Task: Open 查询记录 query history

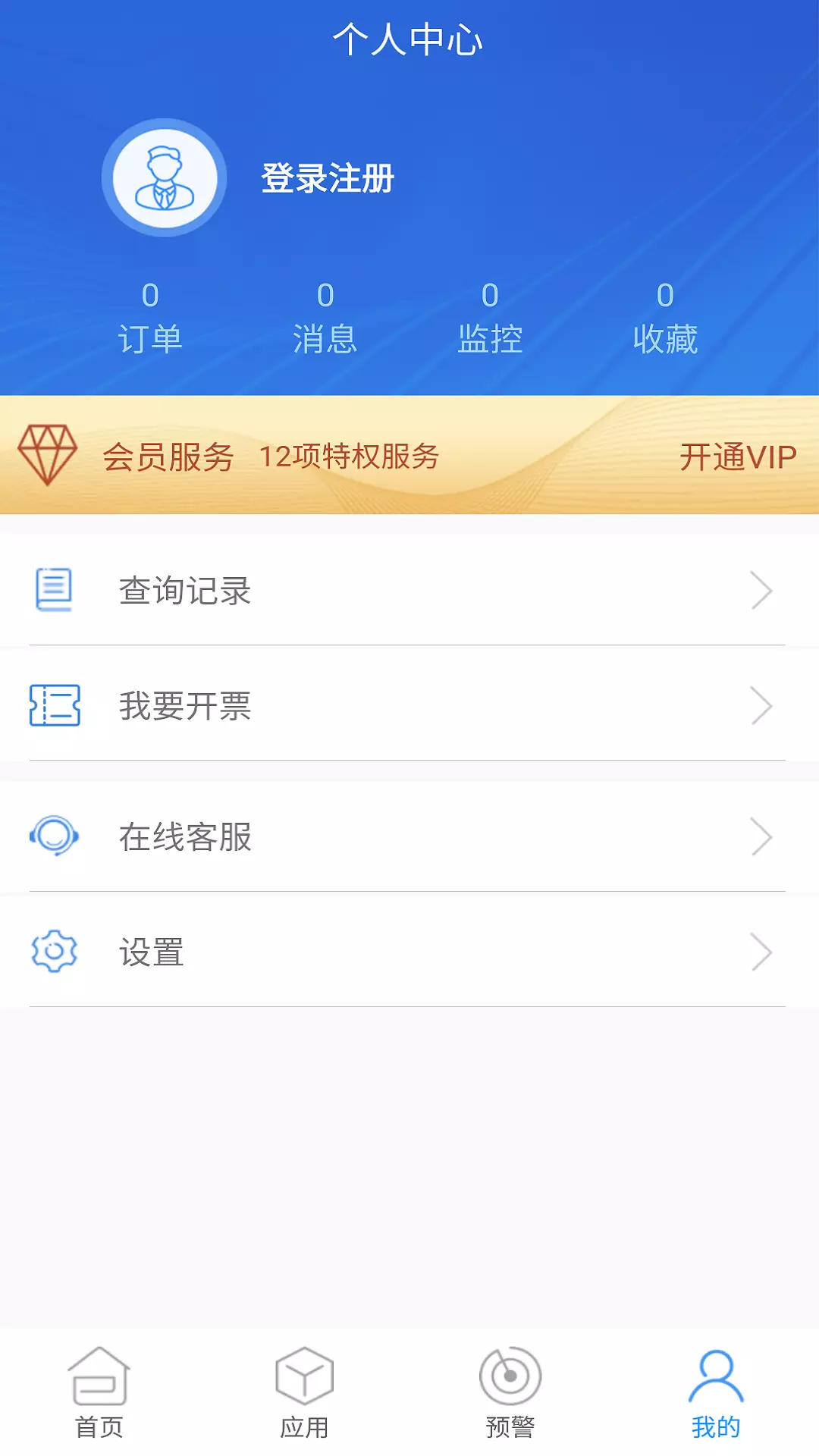Action: [x=408, y=591]
